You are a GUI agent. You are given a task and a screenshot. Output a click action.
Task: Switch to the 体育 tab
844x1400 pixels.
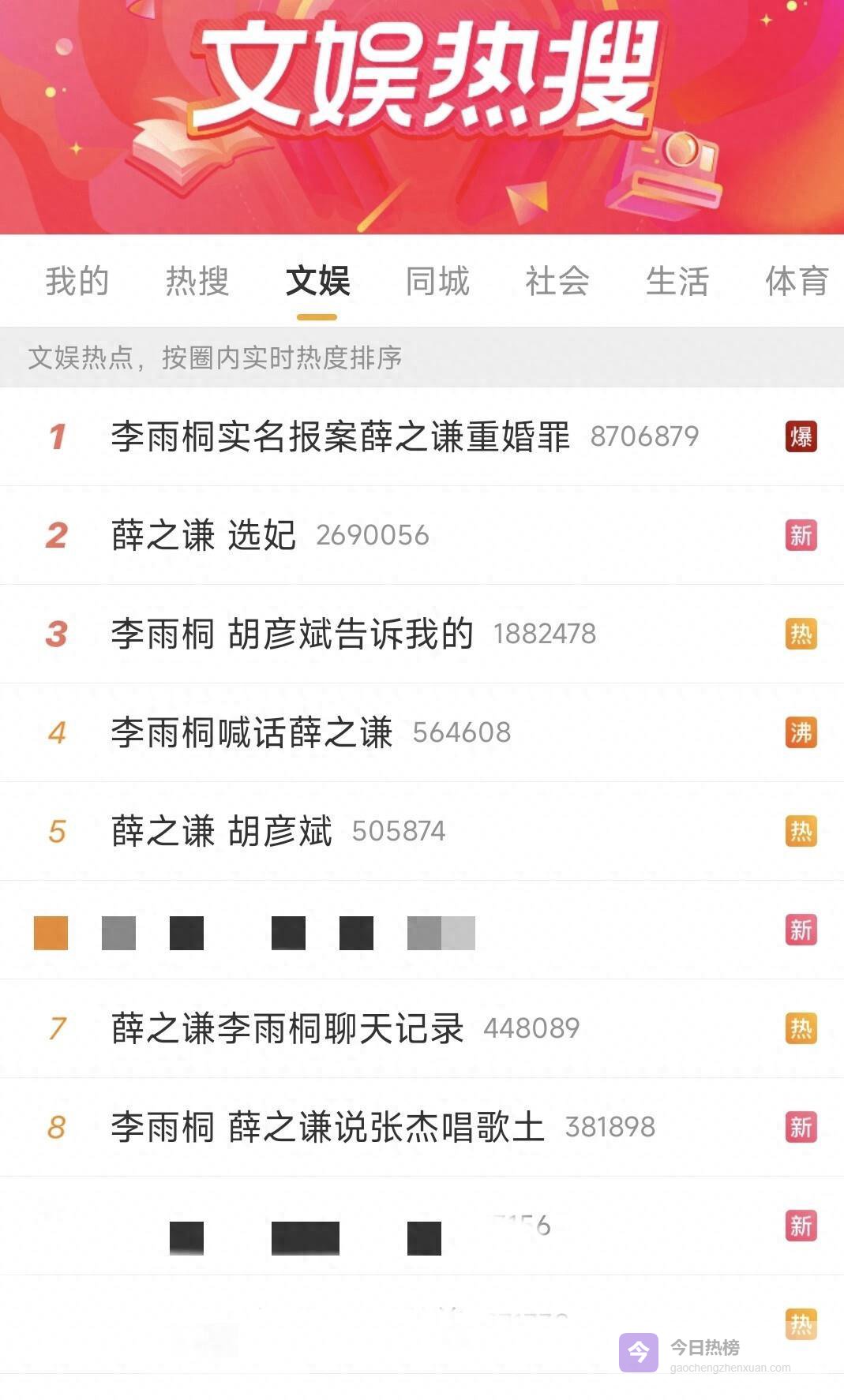pyautogui.click(x=796, y=281)
